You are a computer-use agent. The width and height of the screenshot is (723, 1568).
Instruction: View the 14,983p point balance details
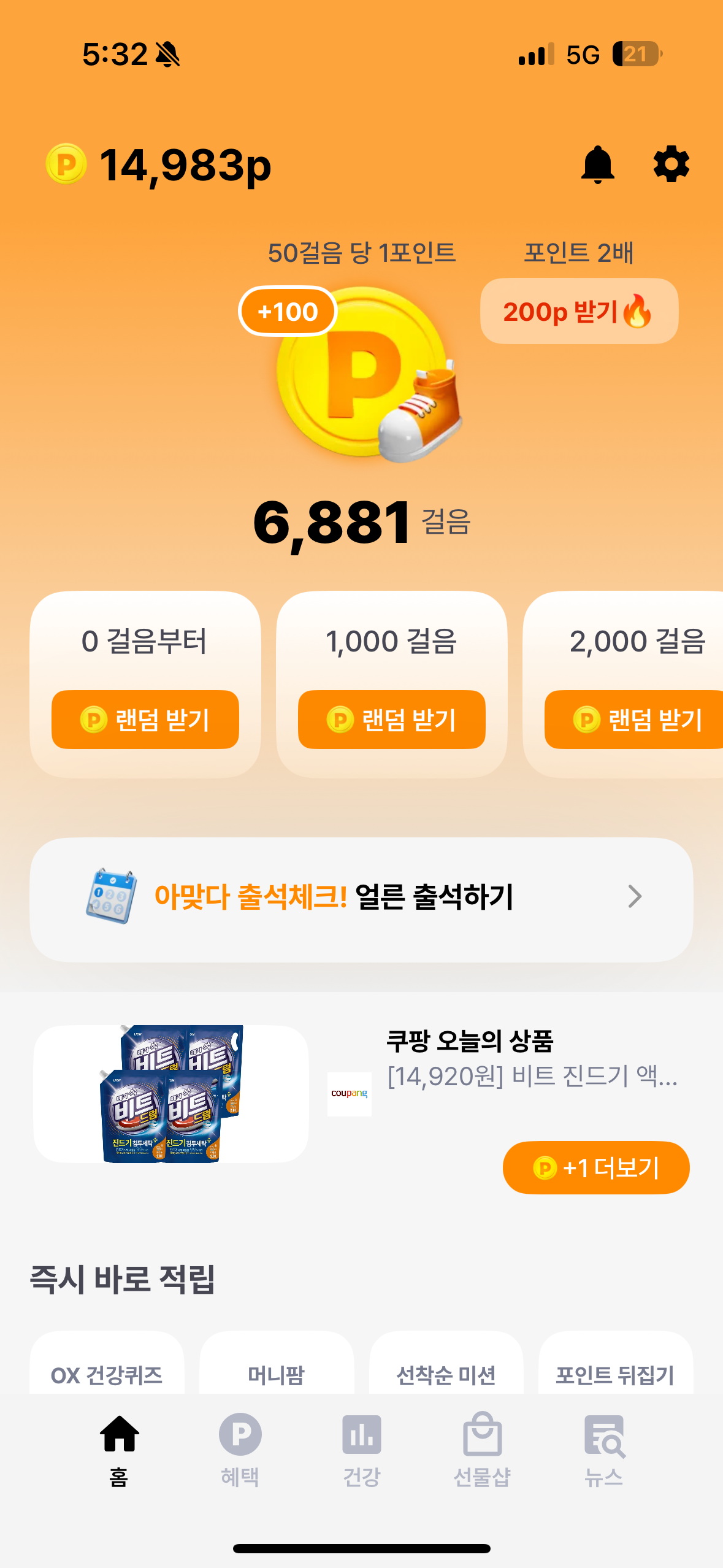159,165
